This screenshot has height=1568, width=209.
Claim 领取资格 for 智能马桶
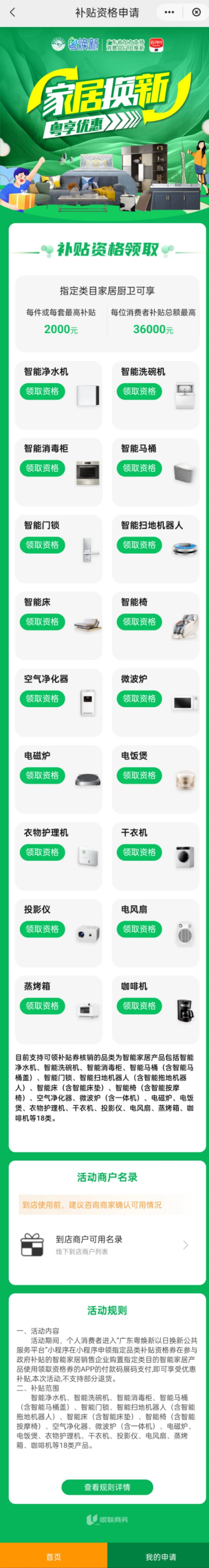(x=139, y=468)
